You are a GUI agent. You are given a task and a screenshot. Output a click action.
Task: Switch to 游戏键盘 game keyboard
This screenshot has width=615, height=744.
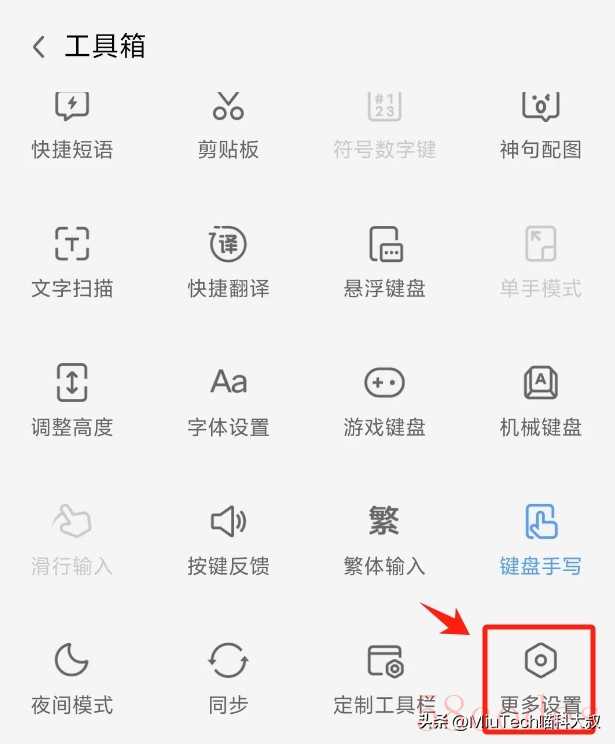coord(385,399)
